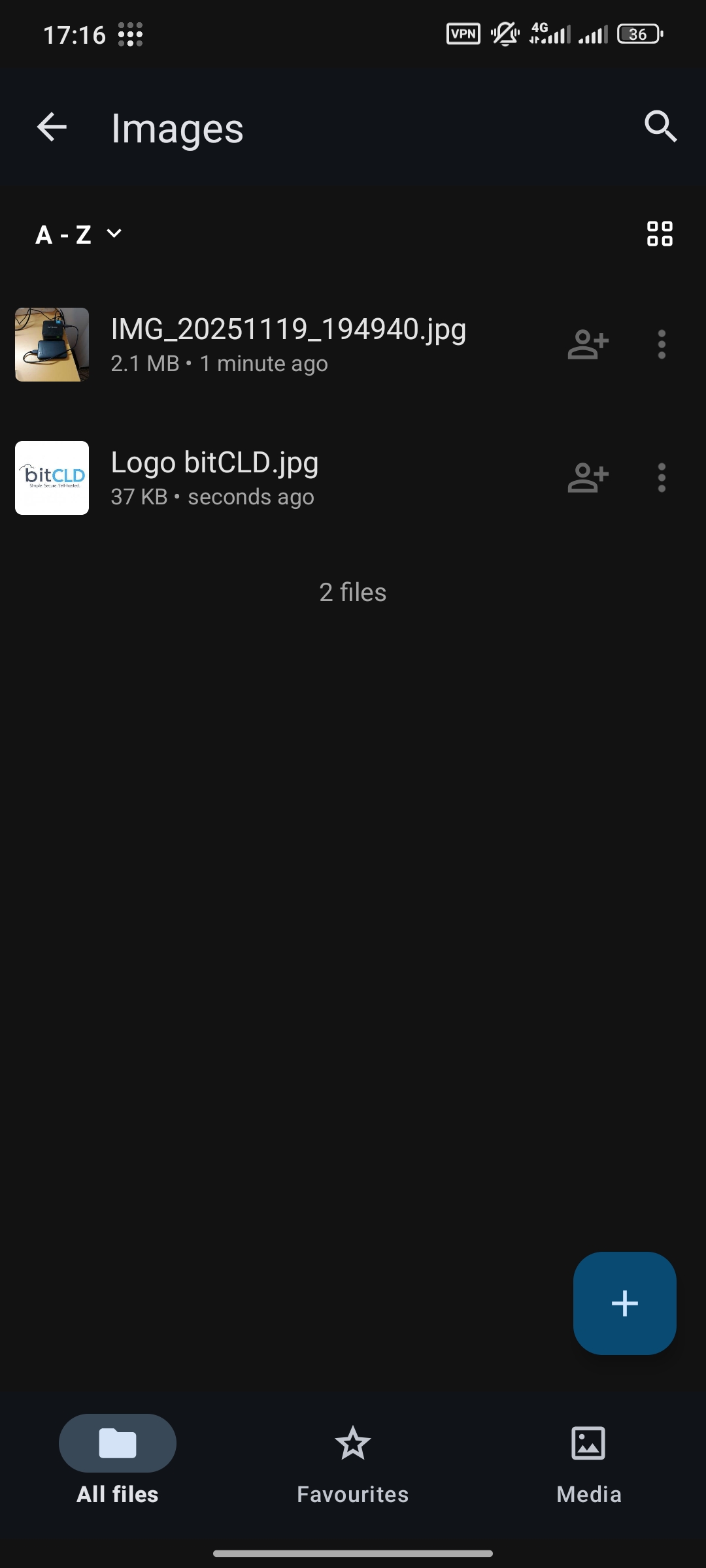Open the three-dot menu for IMG_20251119_194940.jpg

click(x=661, y=344)
